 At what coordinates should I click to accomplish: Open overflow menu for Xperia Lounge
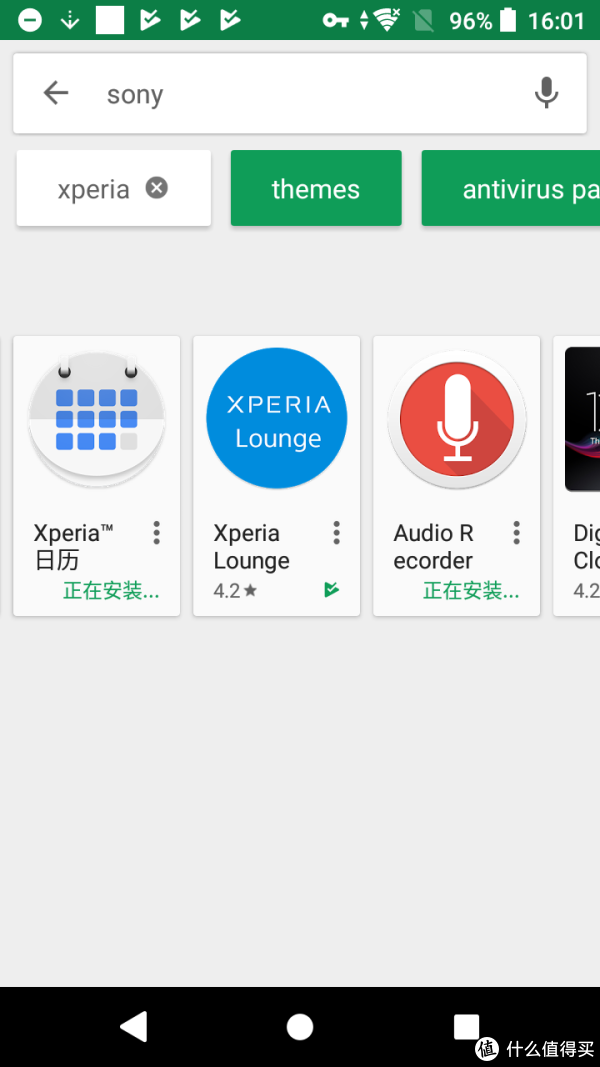pos(336,533)
